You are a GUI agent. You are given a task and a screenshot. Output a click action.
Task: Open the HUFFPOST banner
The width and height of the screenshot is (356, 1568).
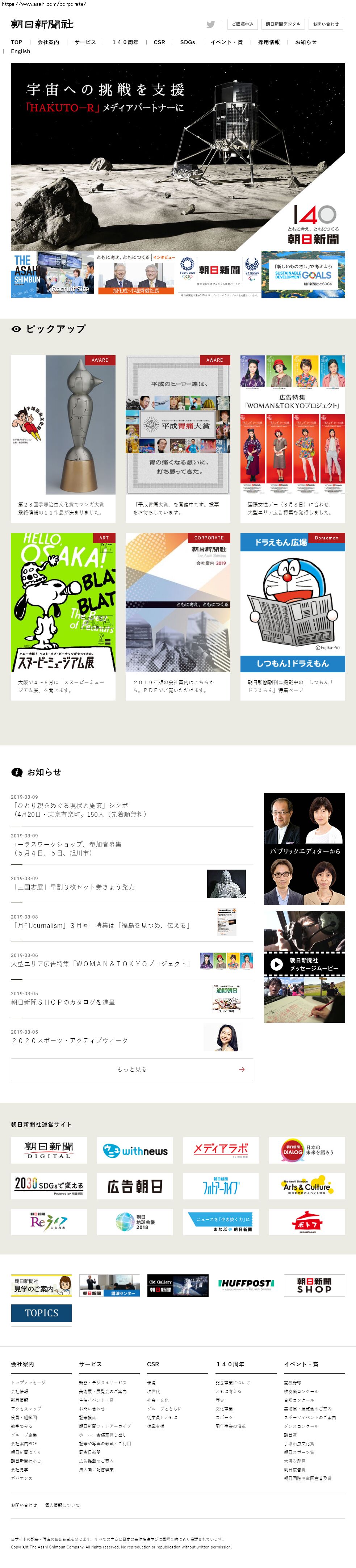(247, 1285)
